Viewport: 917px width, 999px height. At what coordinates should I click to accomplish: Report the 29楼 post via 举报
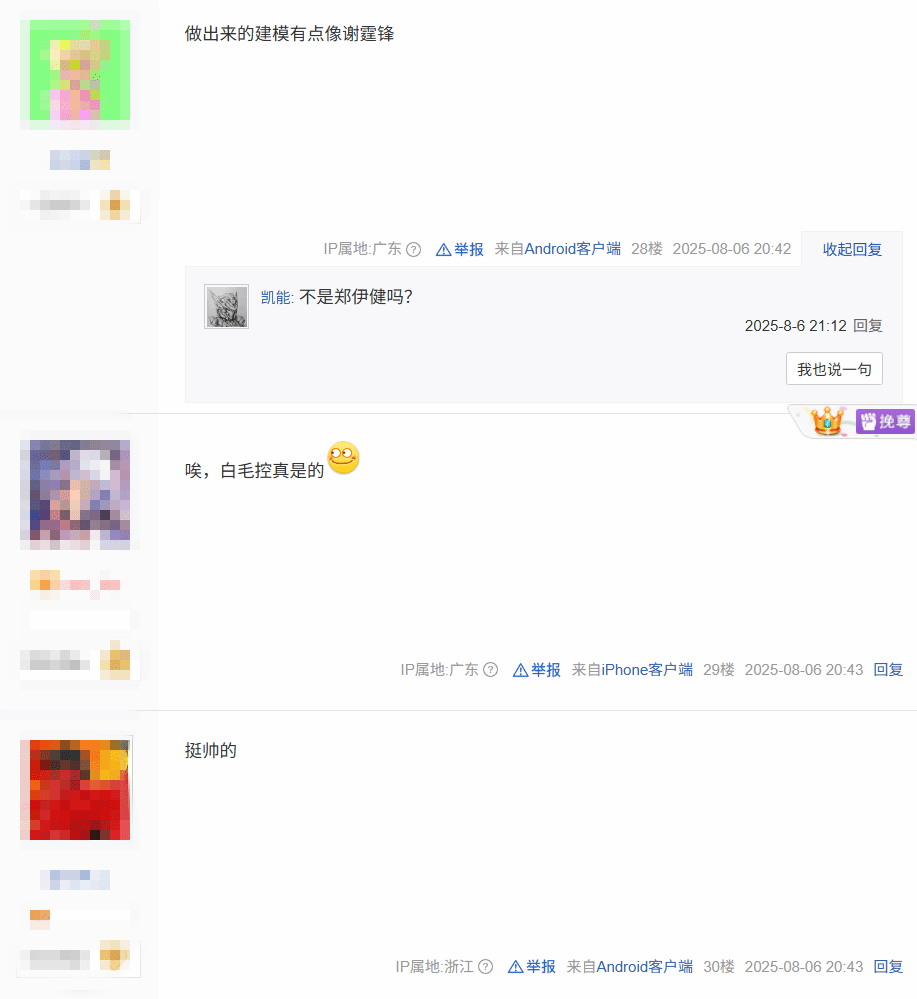point(537,670)
